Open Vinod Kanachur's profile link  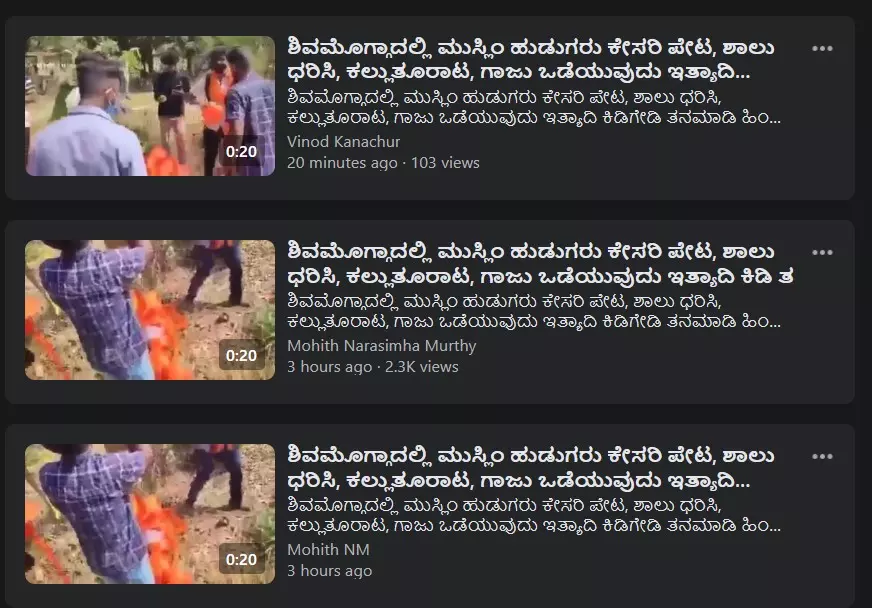click(x=343, y=142)
